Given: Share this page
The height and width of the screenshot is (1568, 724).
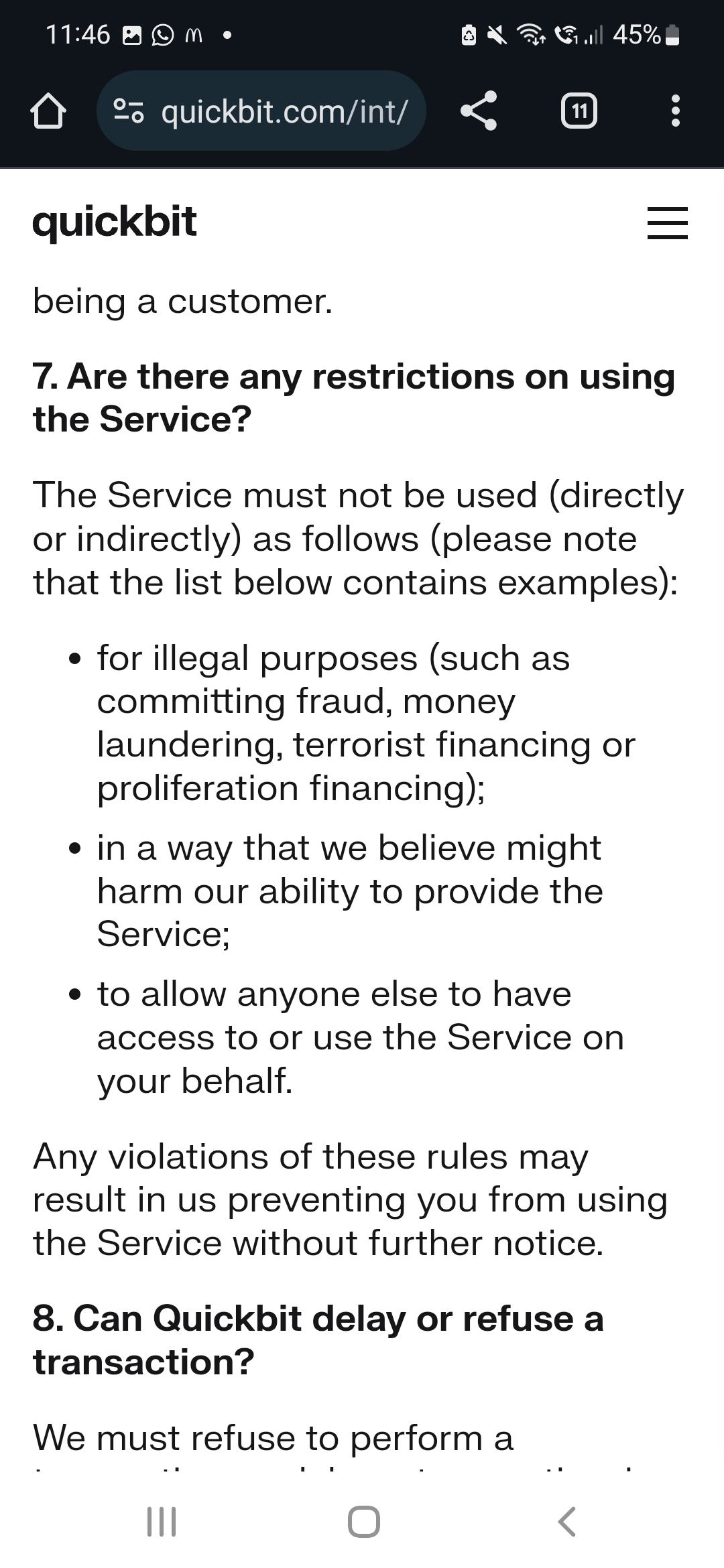Looking at the screenshot, I should click(x=479, y=111).
